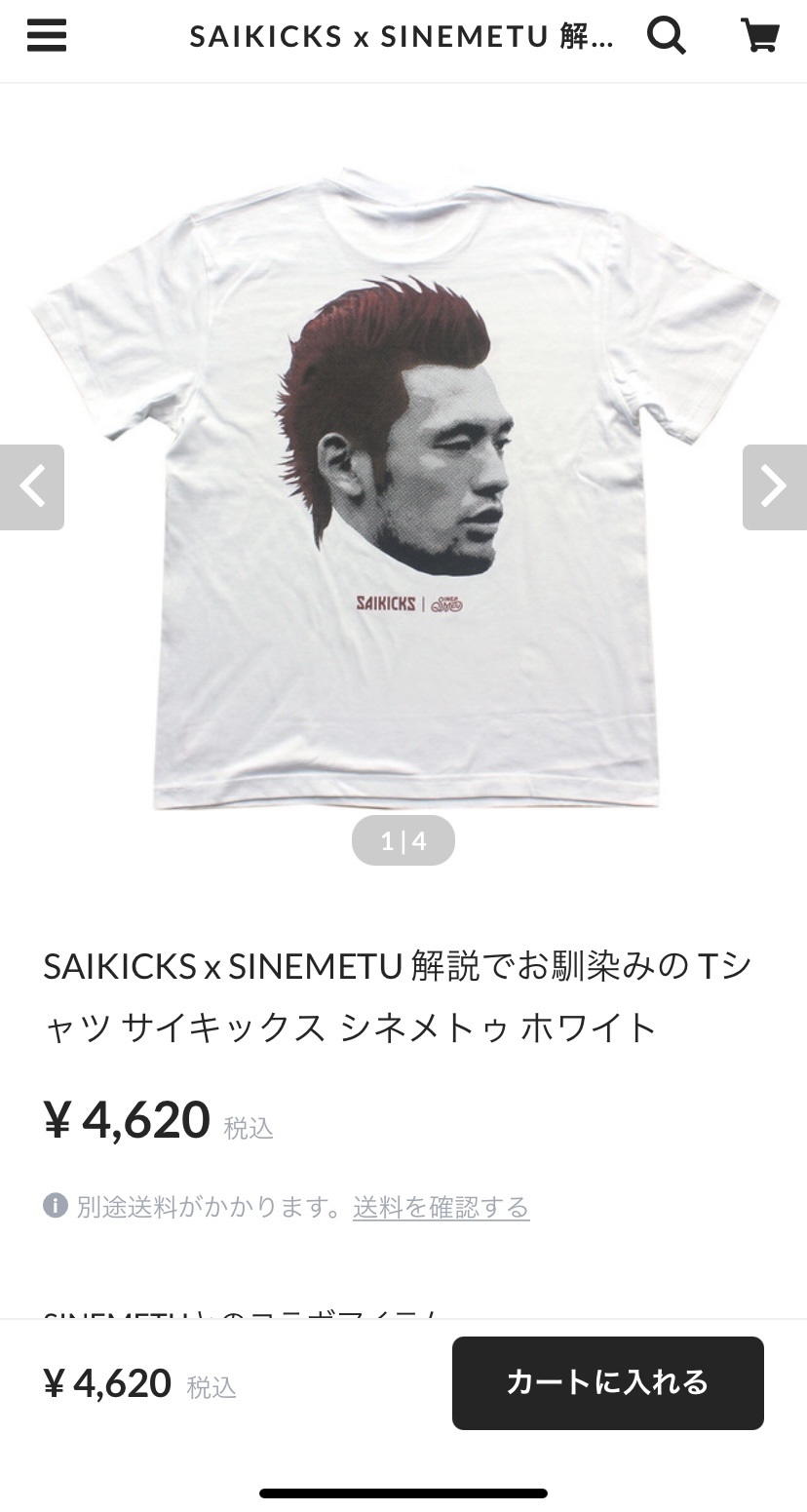Tap the T-shirt product image

pyautogui.click(x=403, y=487)
